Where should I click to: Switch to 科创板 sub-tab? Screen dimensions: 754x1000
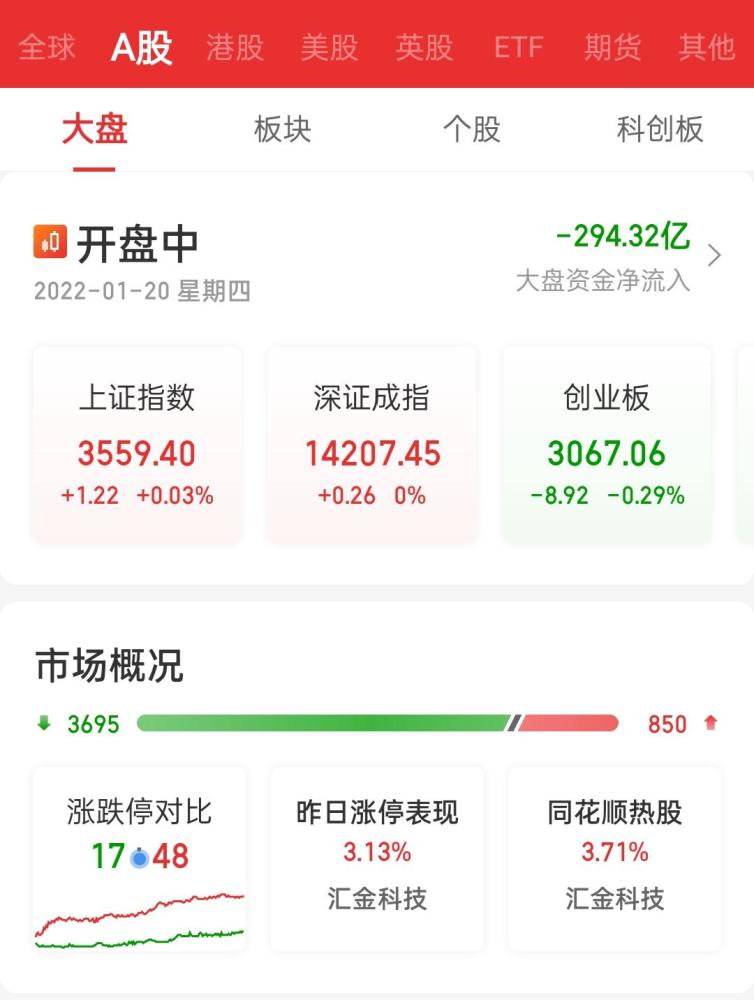[x=660, y=129]
